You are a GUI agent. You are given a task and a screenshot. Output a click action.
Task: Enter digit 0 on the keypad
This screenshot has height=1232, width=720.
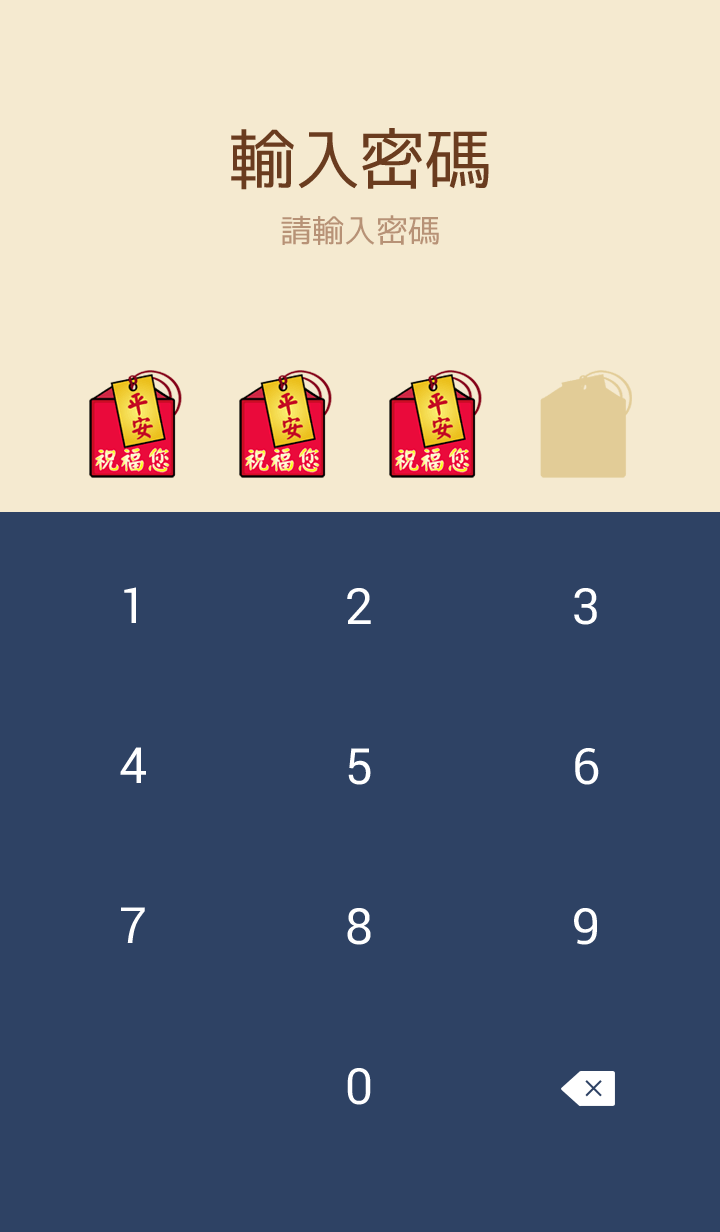coord(359,1087)
